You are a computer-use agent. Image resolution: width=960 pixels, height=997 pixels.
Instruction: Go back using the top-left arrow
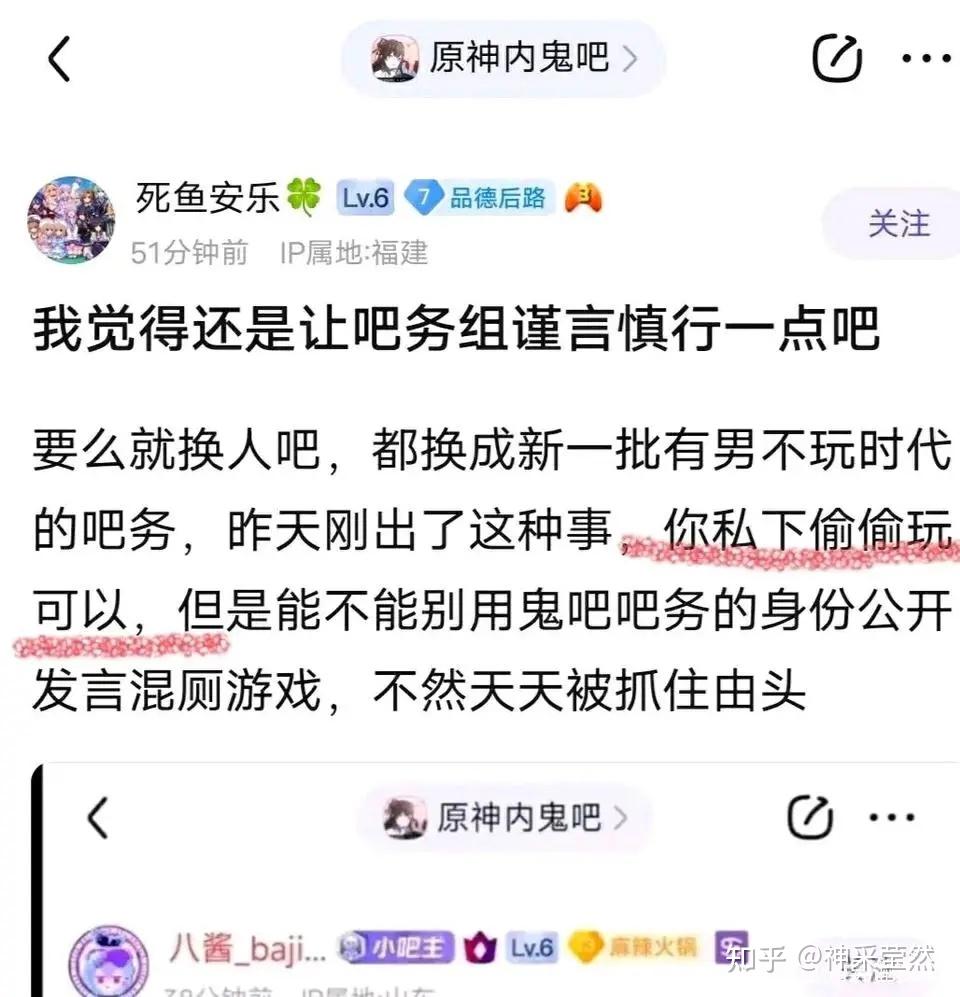[60, 58]
